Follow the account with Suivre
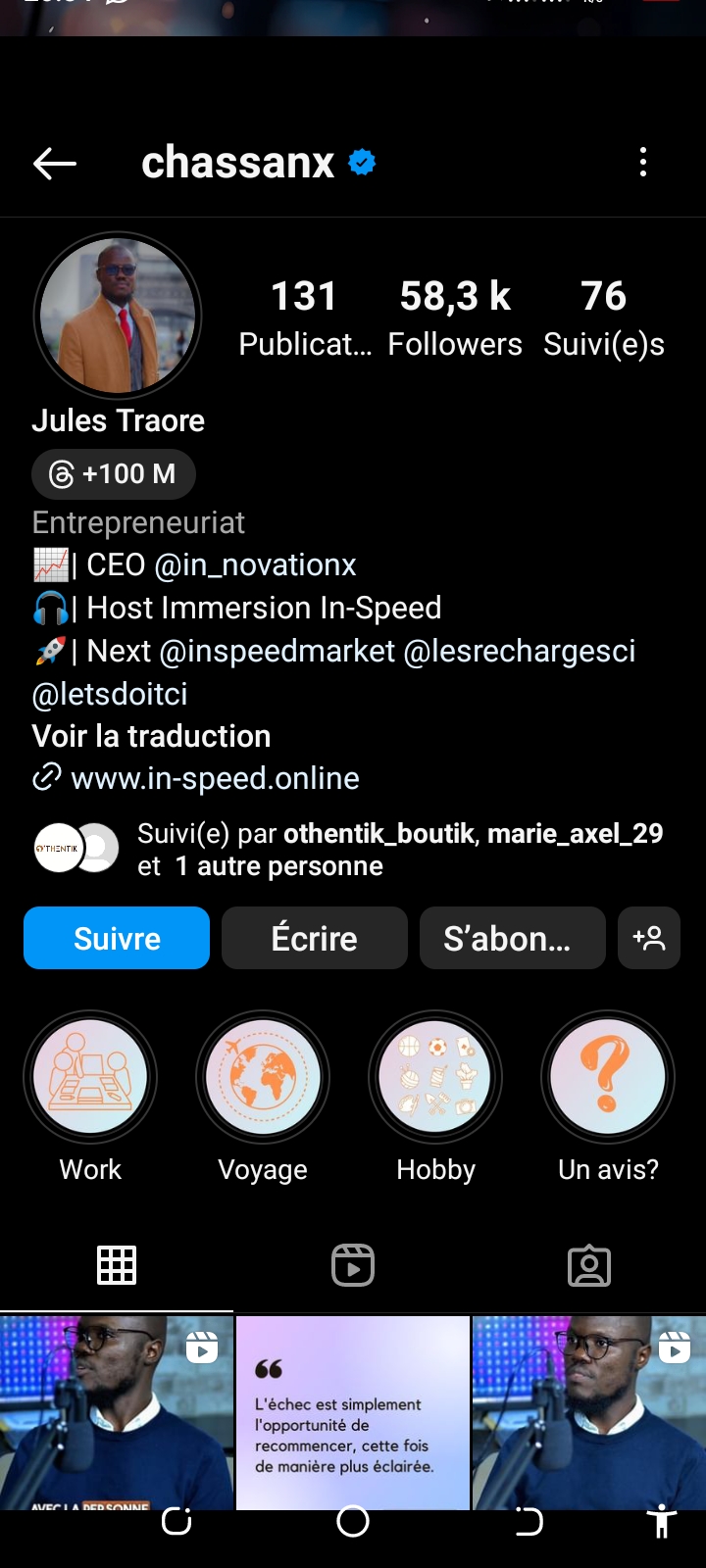The width and height of the screenshot is (706, 1568). click(117, 938)
